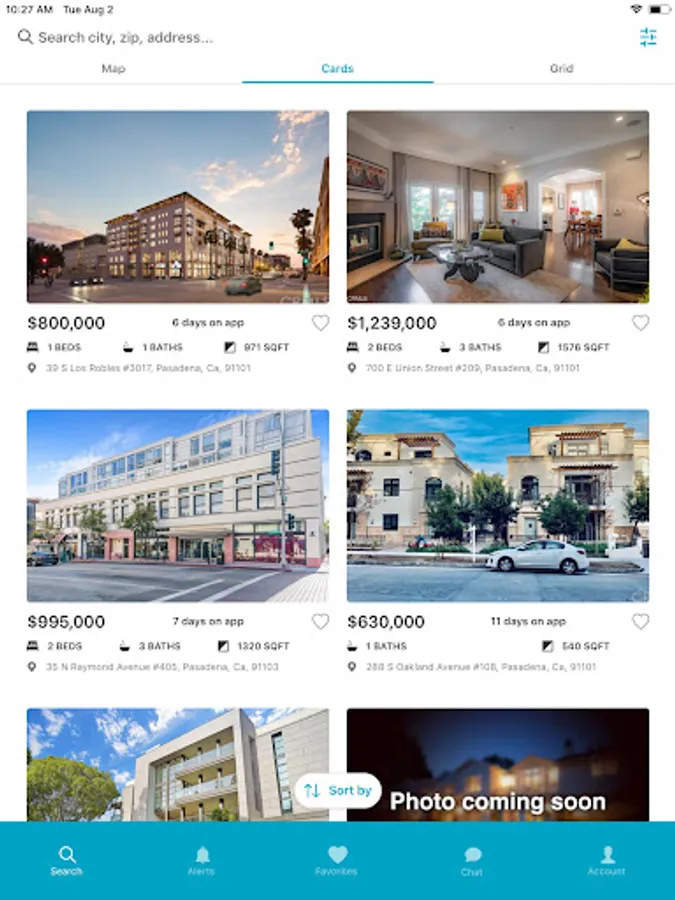This screenshot has height=900, width=675.
Task: Switch to the Grid view tab
Action: (x=561, y=68)
